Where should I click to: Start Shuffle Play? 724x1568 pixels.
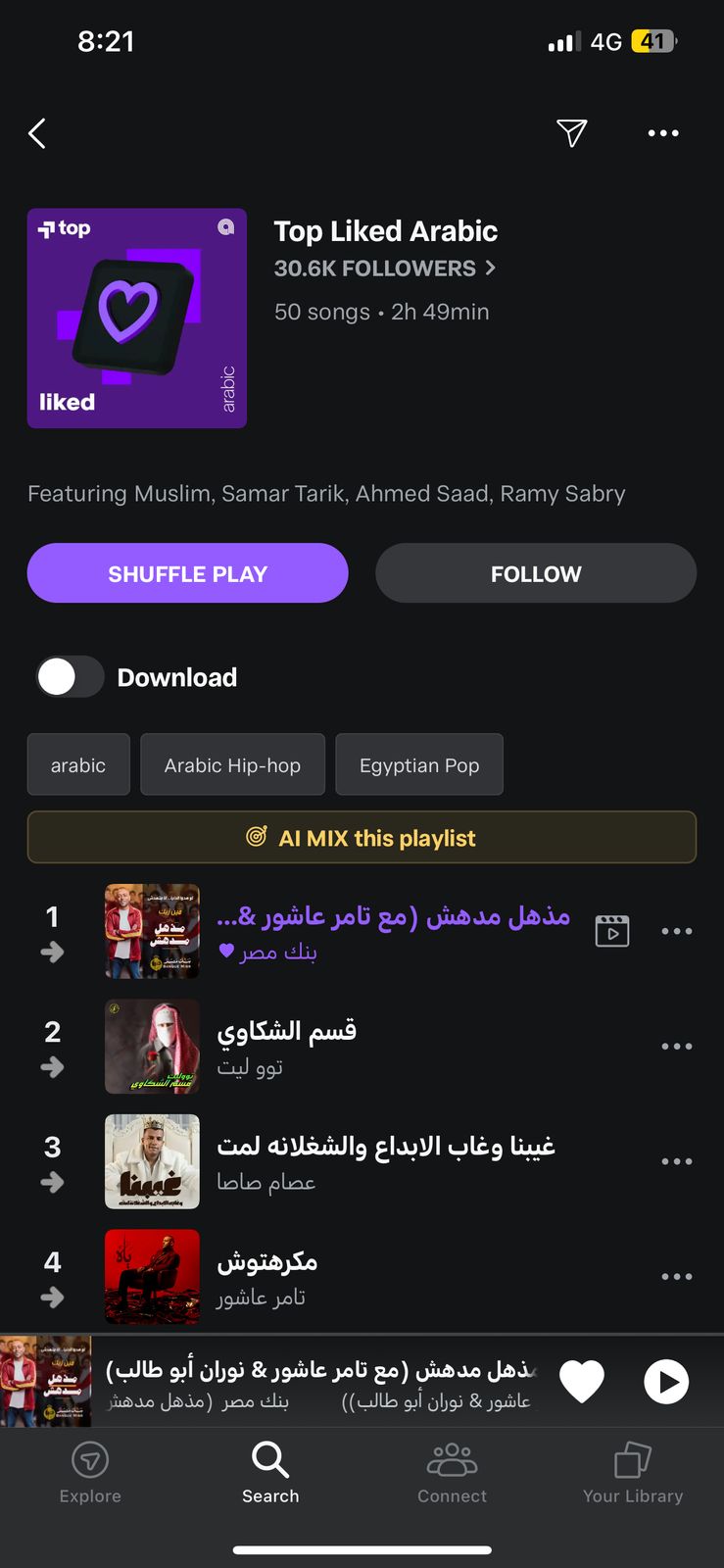[187, 573]
